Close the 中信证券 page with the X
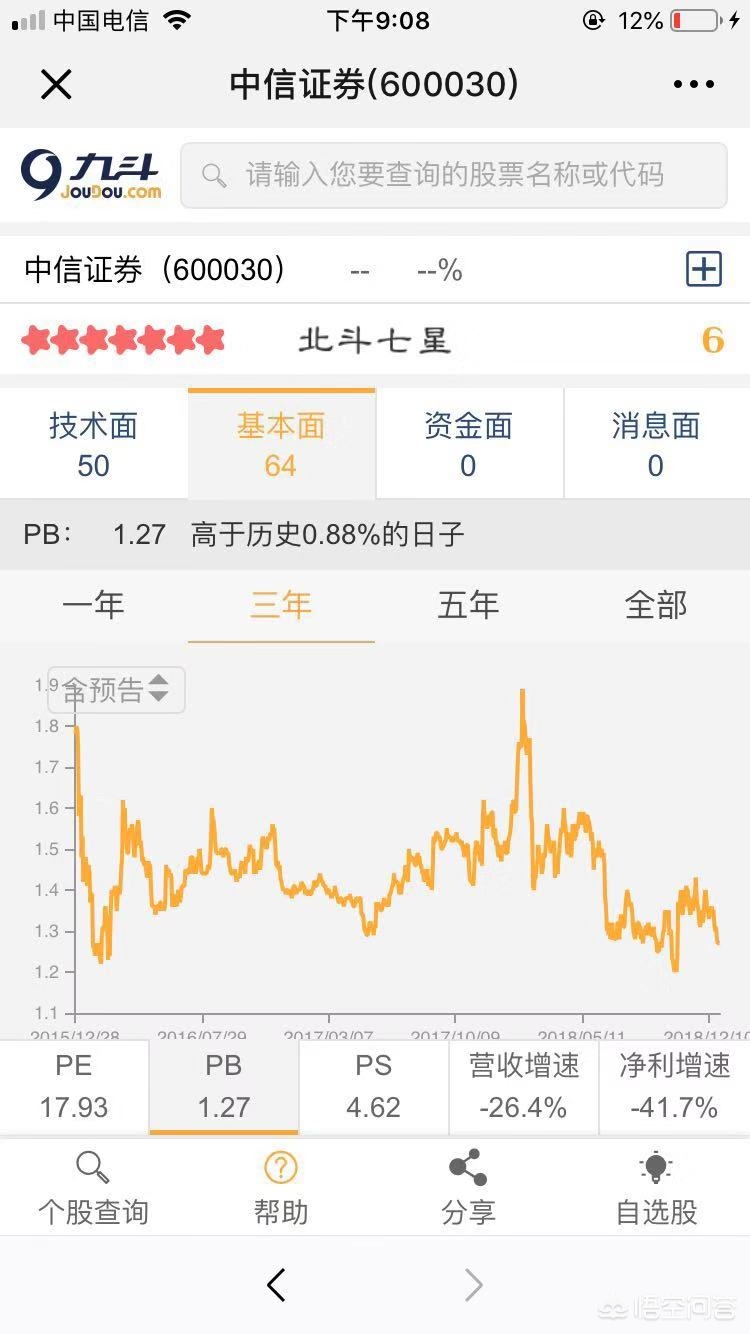The image size is (750, 1334). (x=56, y=85)
